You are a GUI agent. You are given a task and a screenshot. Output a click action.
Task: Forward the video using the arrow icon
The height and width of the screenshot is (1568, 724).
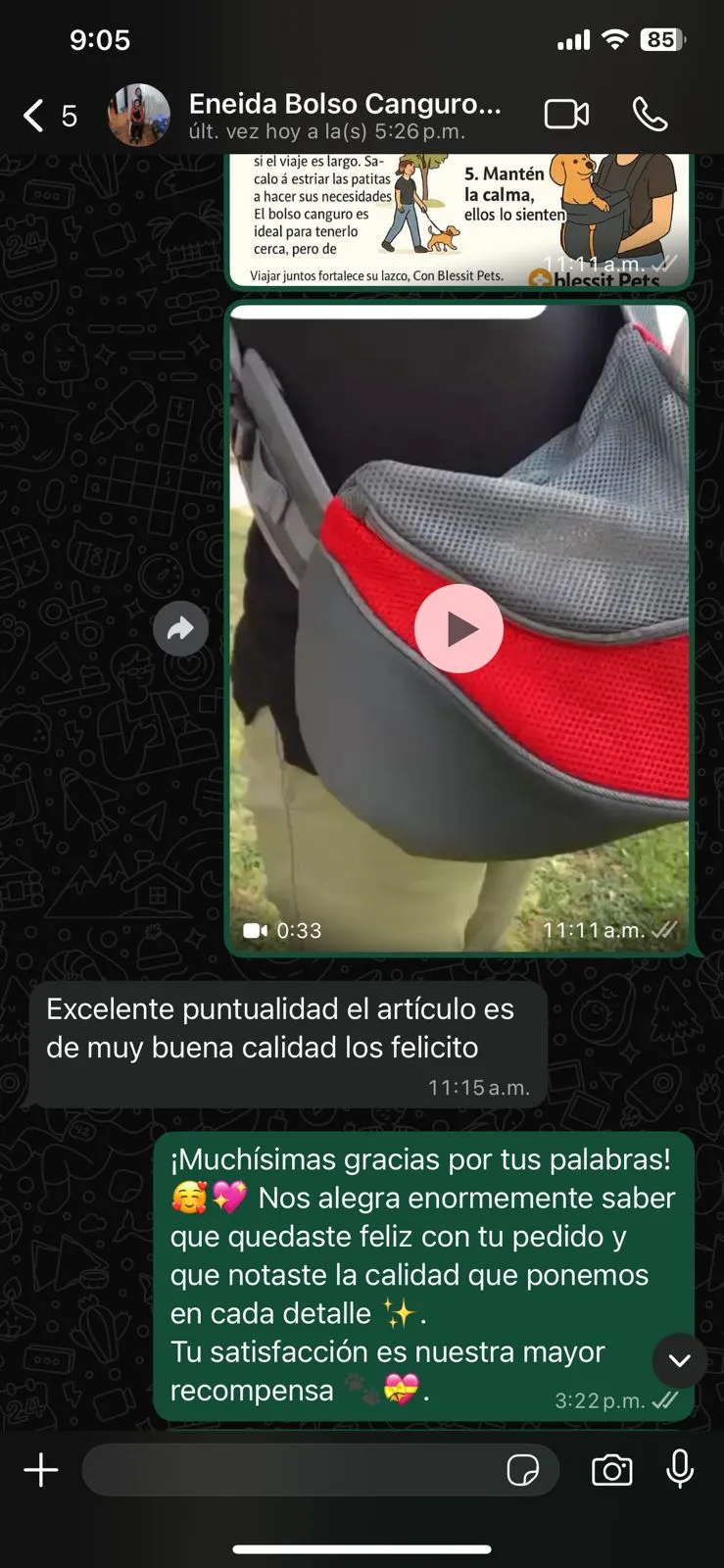tap(180, 628)
